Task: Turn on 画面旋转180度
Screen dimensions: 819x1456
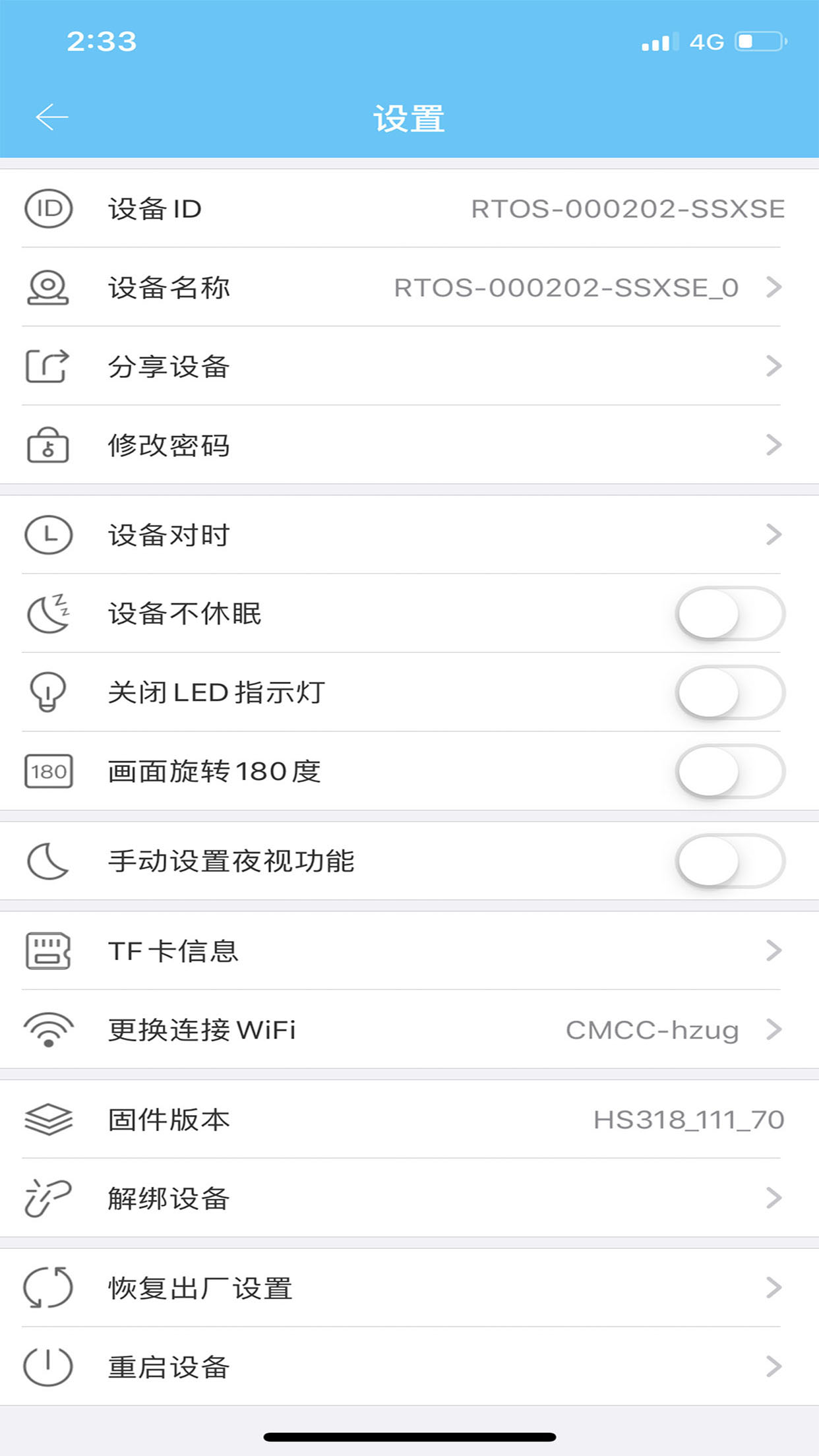Action: (x=731, y=772)
